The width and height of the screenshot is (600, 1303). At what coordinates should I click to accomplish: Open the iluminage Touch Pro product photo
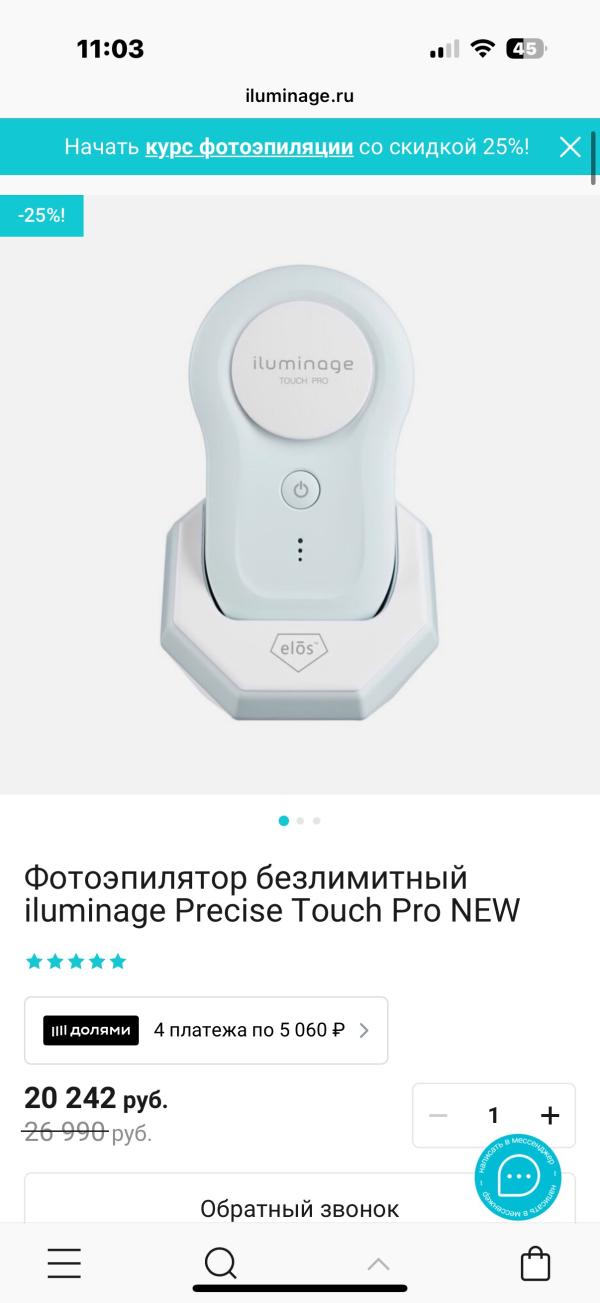tap(299, 495)
